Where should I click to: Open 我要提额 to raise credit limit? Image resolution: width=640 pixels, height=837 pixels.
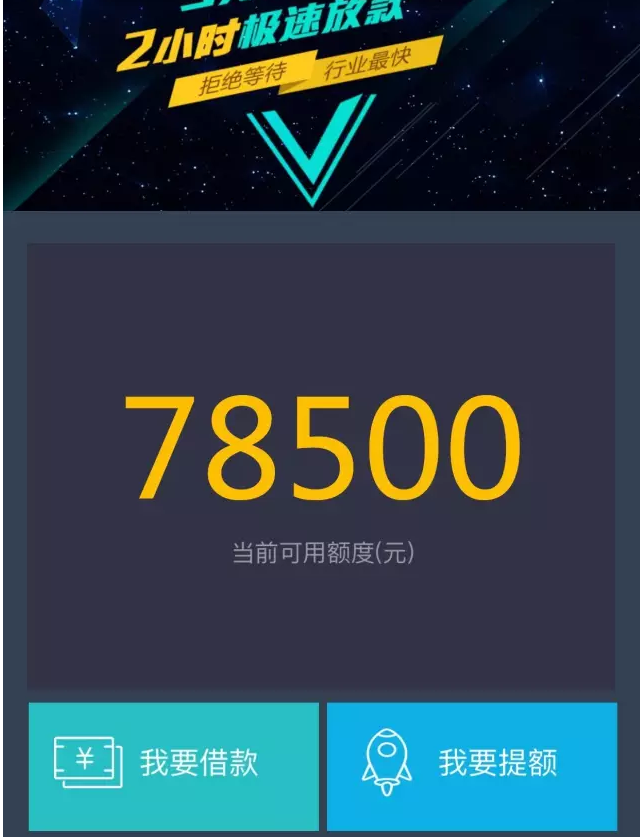pos(471,765)
